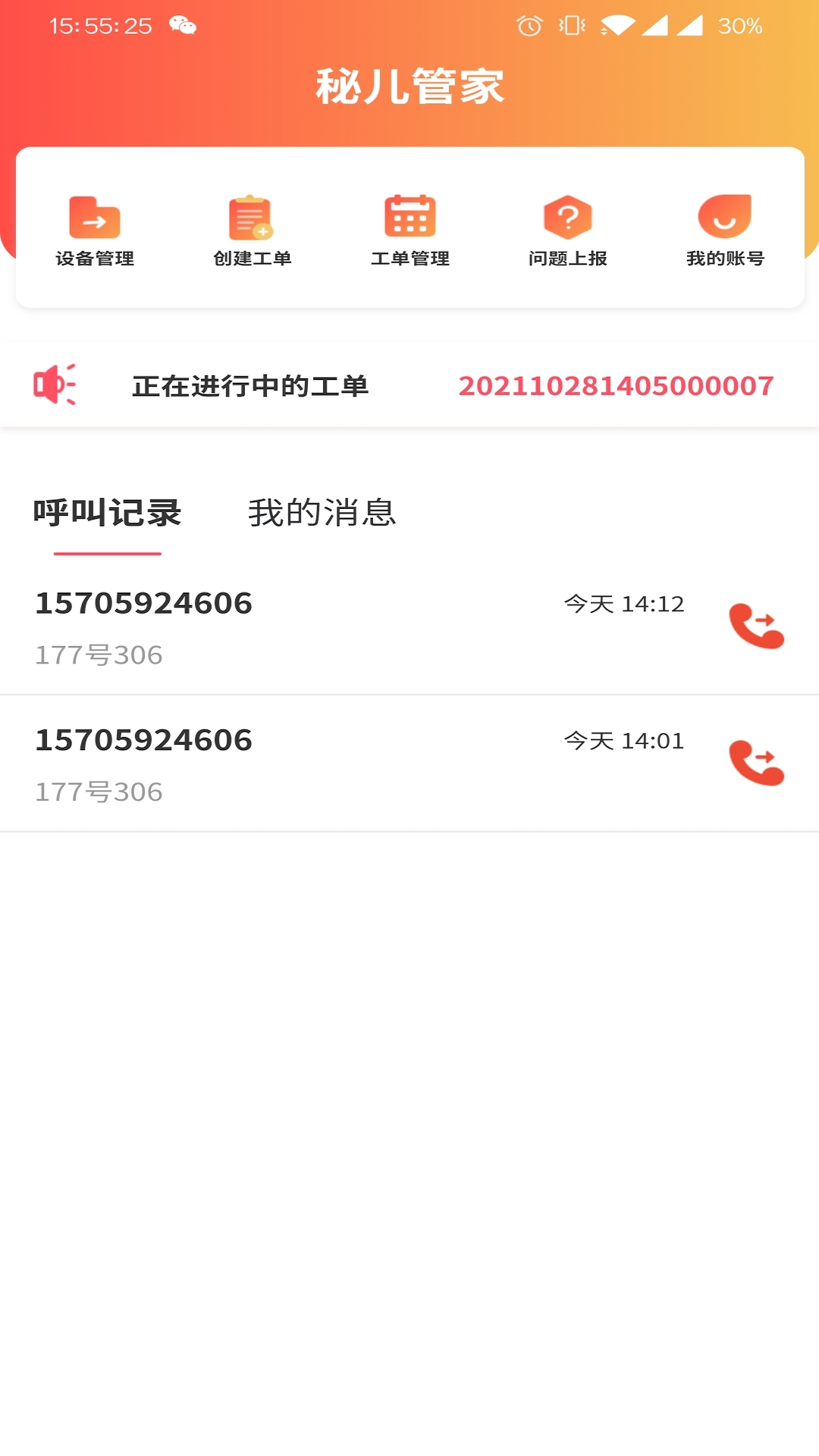Call back the 今天 14:12 record

[x=756, y=626]
